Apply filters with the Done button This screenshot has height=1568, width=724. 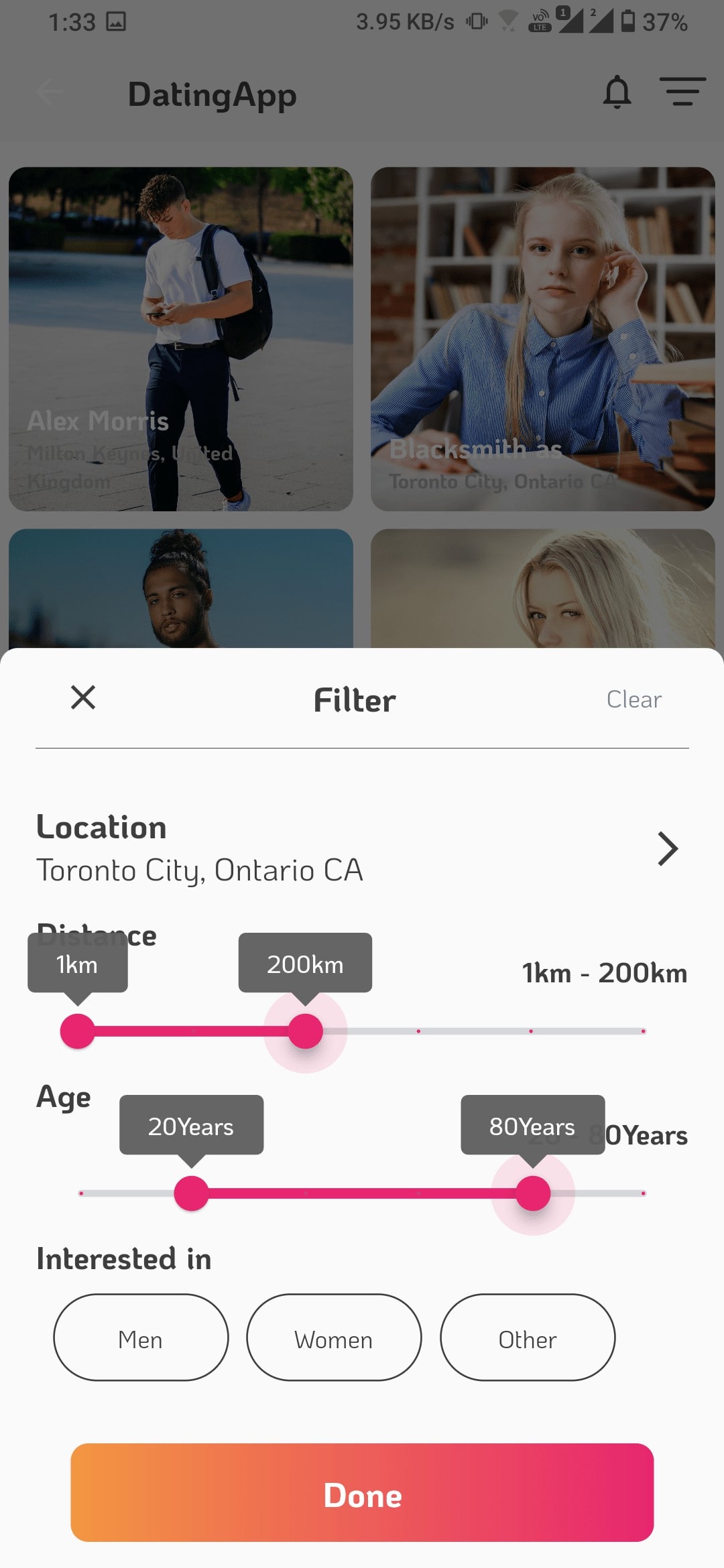click(362, 1493)
